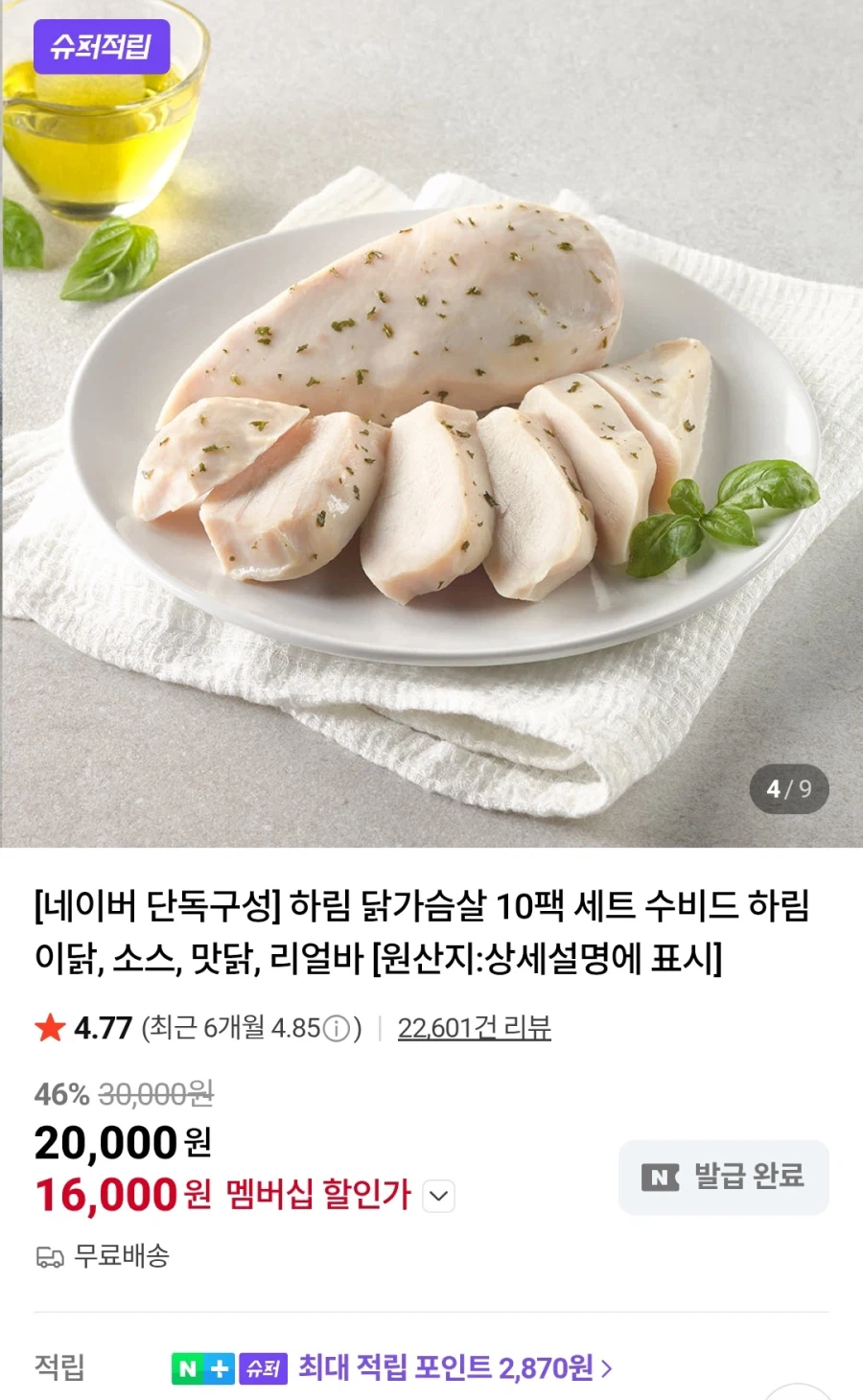Click the product title text

[422, 935]
